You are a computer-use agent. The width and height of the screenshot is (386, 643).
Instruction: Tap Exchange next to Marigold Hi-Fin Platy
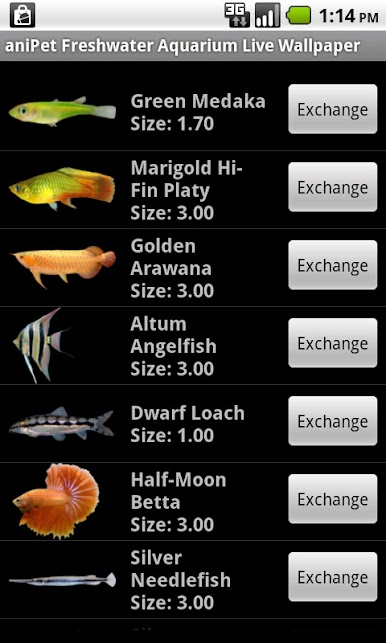[x=333, y=187]
